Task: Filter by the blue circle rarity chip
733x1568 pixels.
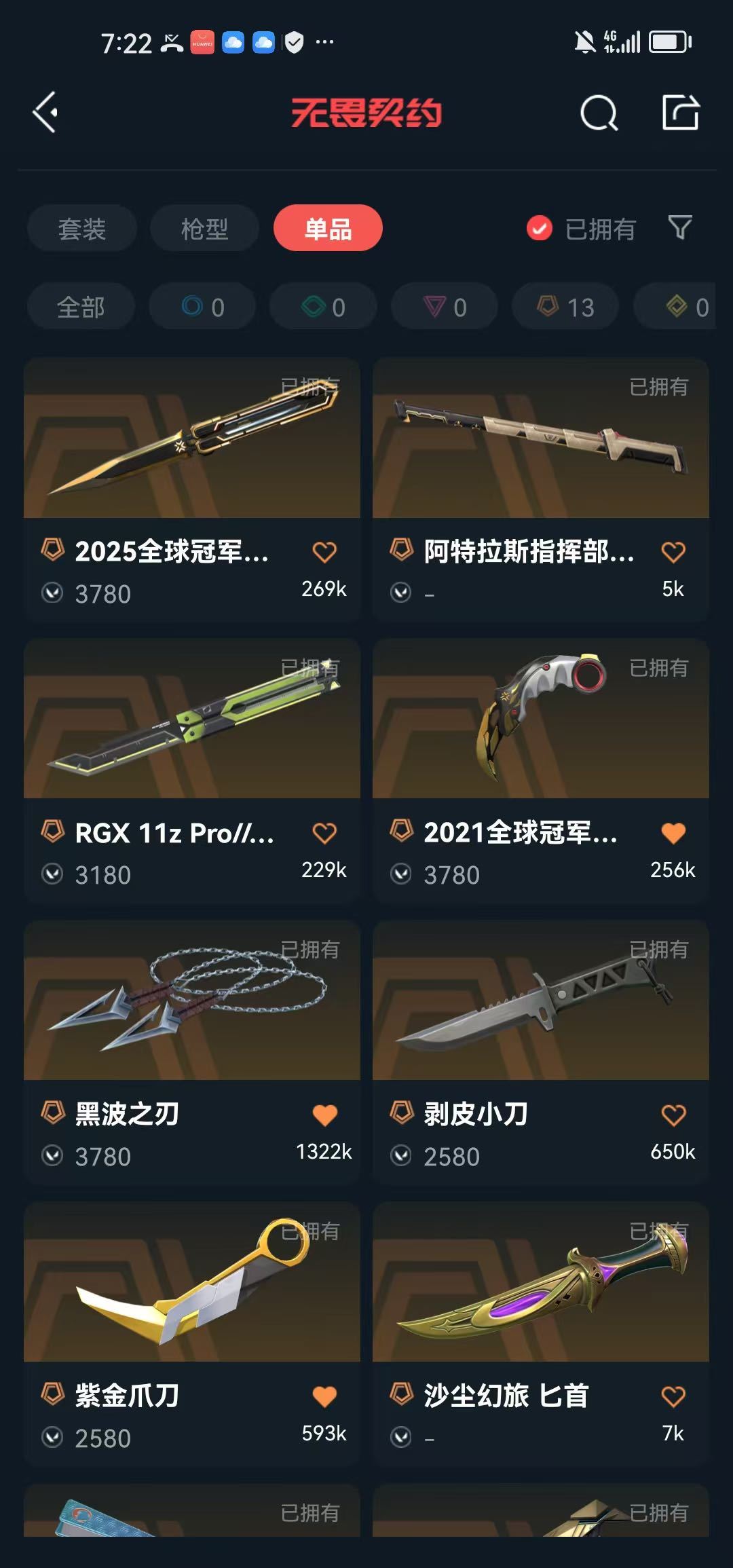Action: tap(202, 307)
